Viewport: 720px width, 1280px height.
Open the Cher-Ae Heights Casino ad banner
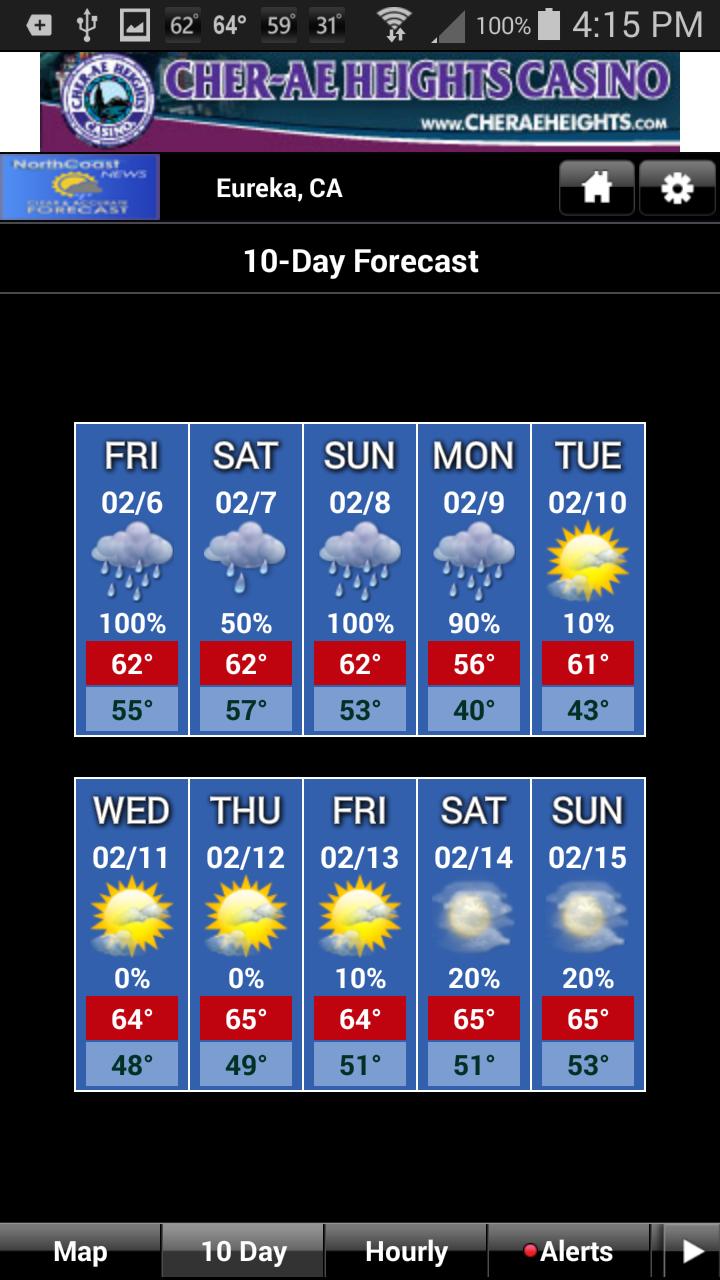[360, 101]
